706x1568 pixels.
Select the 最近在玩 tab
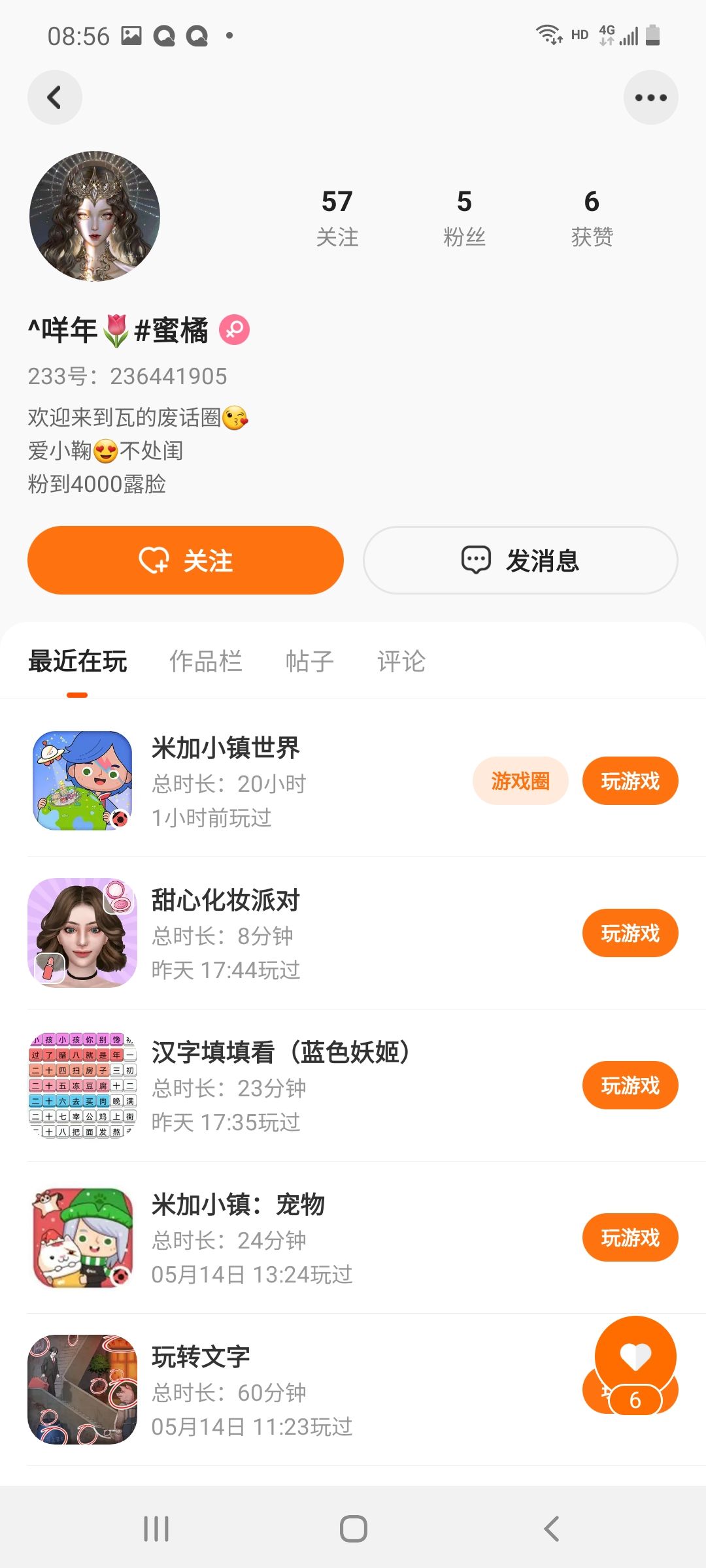point(77,661)
